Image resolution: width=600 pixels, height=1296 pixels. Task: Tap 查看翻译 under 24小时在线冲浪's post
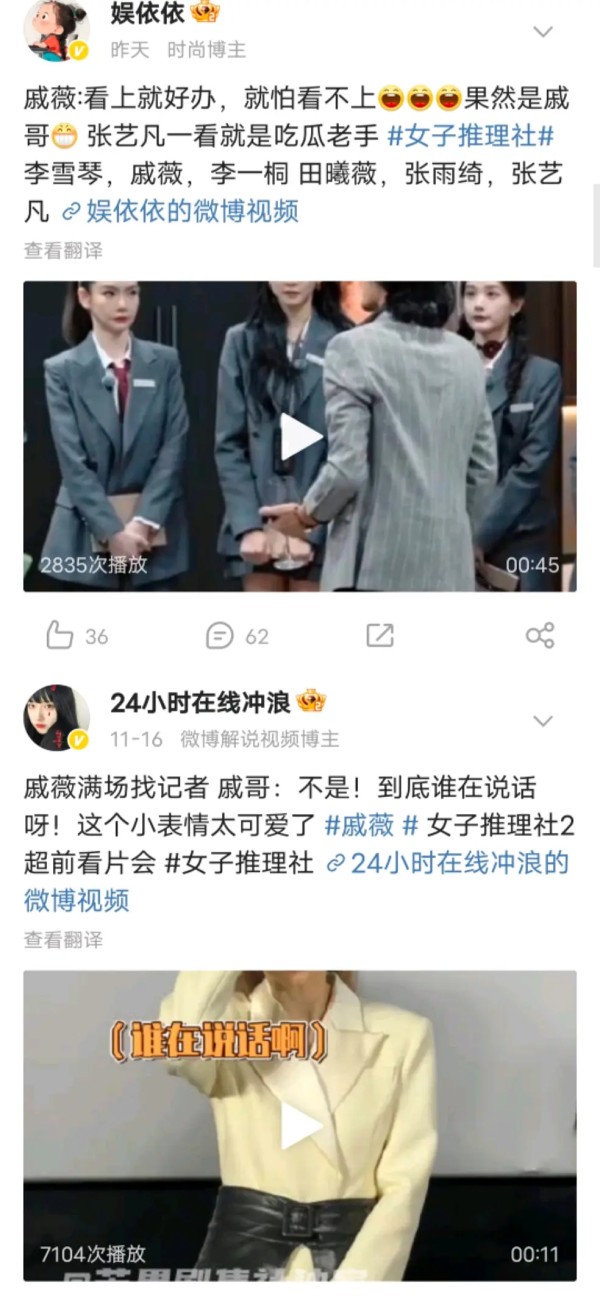[63, 940]
